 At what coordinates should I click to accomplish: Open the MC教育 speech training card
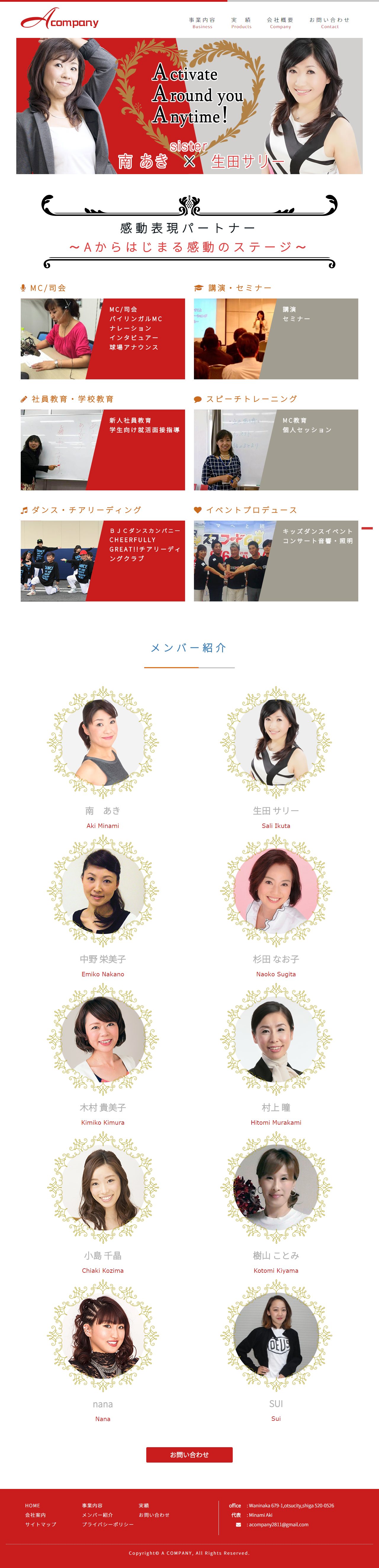click(x=276, y=450)
